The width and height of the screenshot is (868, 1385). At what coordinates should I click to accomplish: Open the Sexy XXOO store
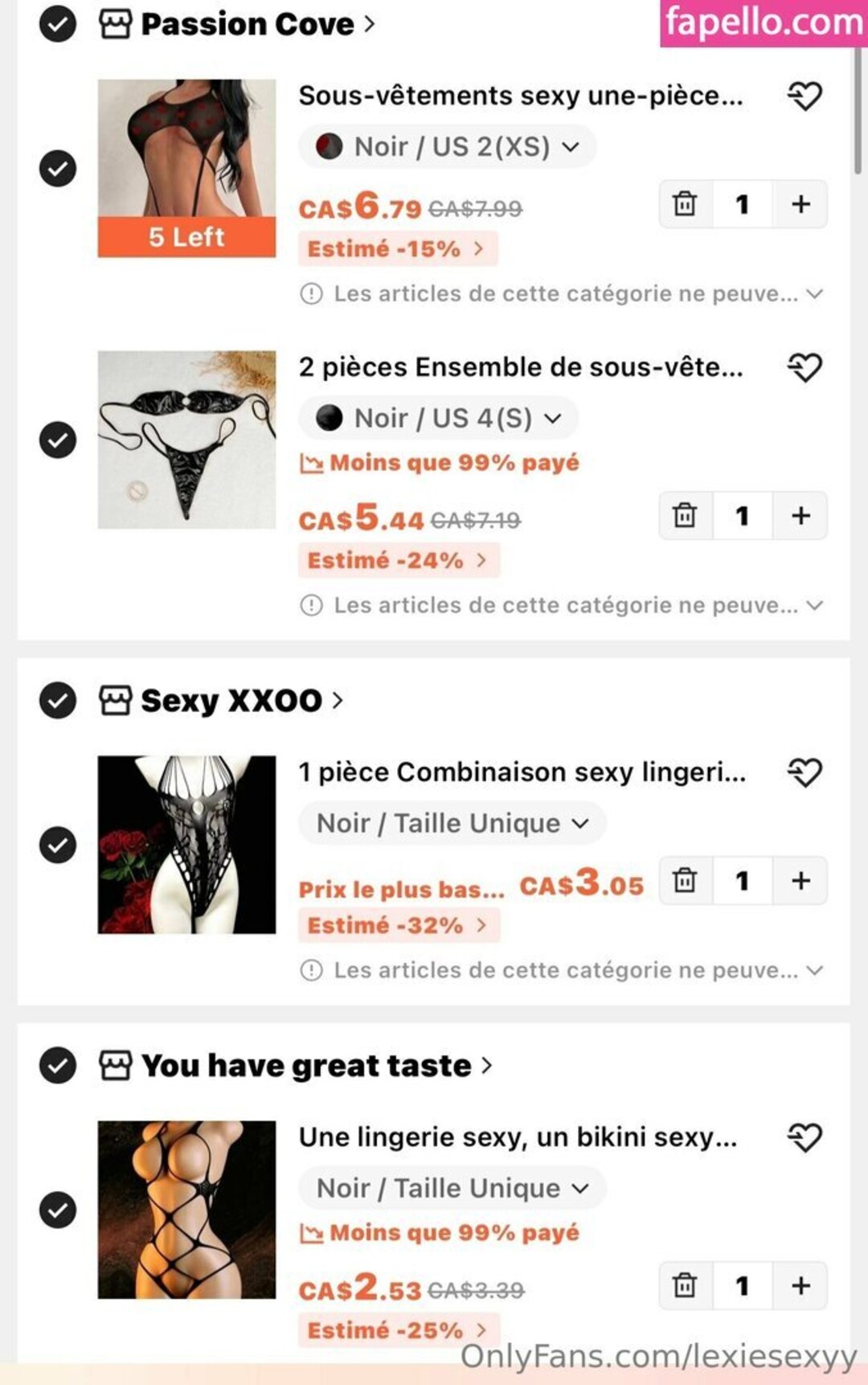231,701
